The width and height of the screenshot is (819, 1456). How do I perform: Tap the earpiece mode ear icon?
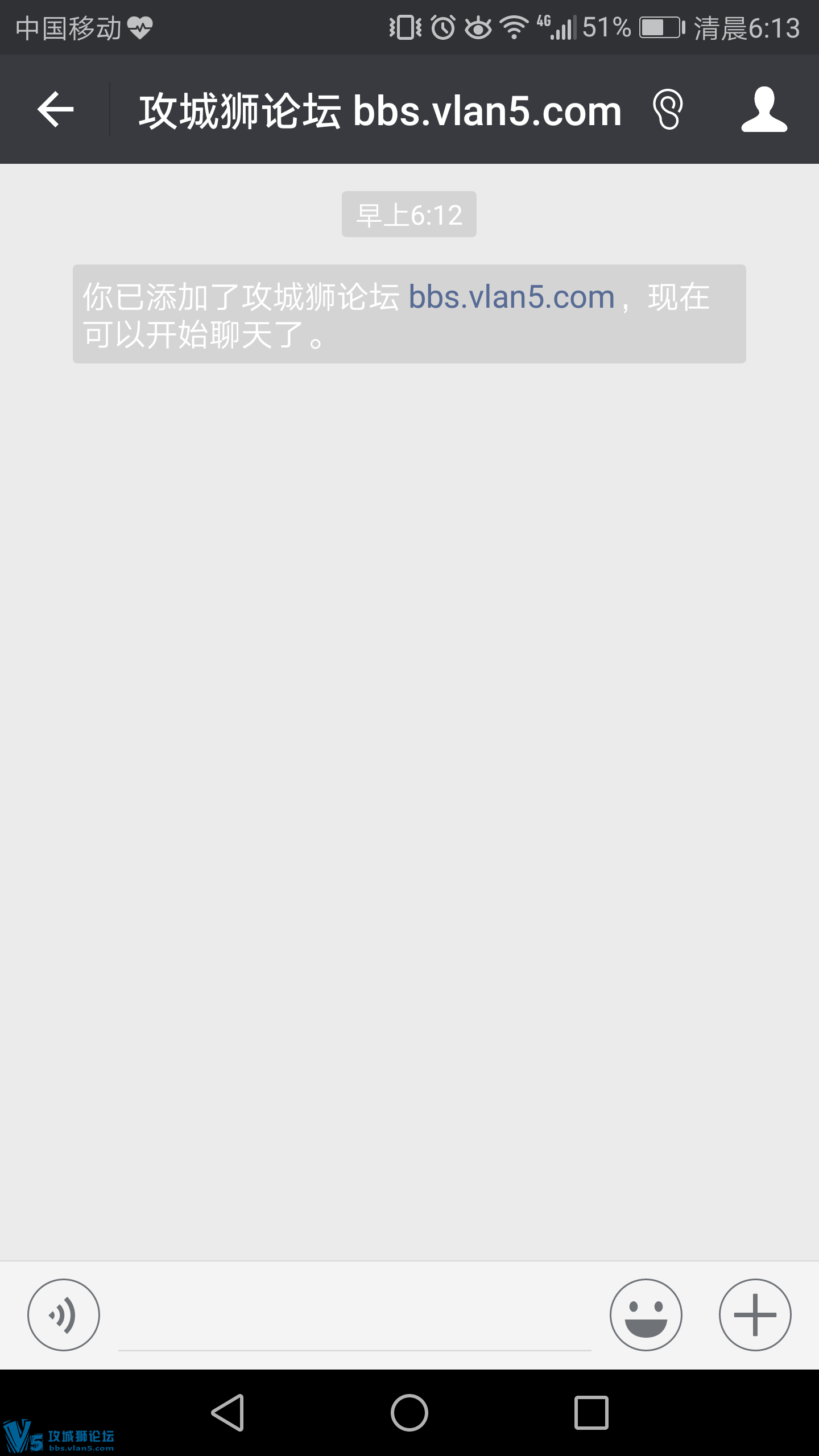[x=667, y=109]
